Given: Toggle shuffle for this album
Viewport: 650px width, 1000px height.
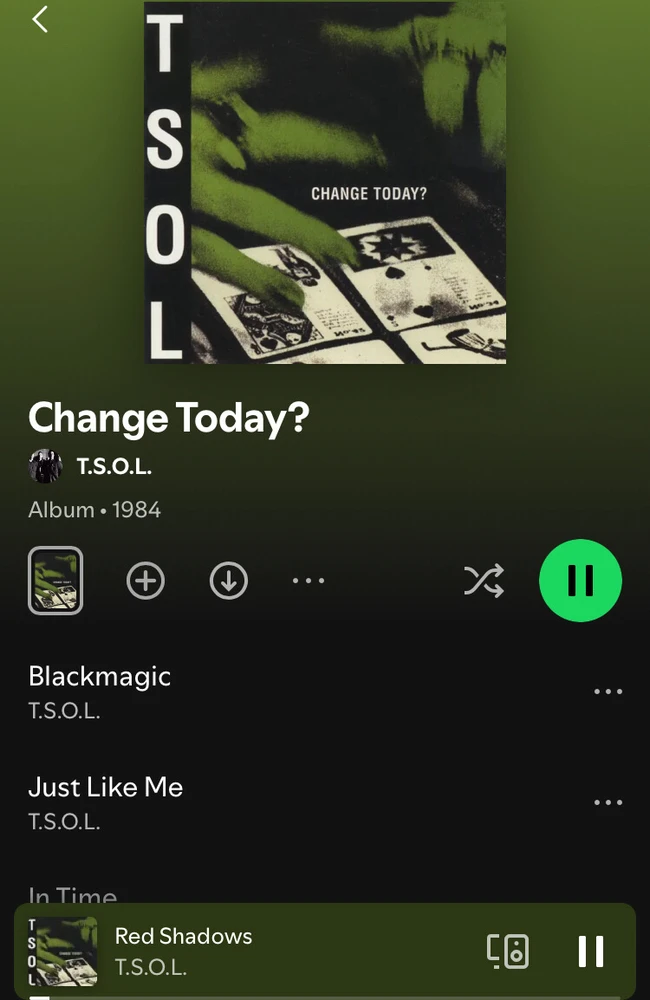Looking at the screenshot, I should [484, 581].
